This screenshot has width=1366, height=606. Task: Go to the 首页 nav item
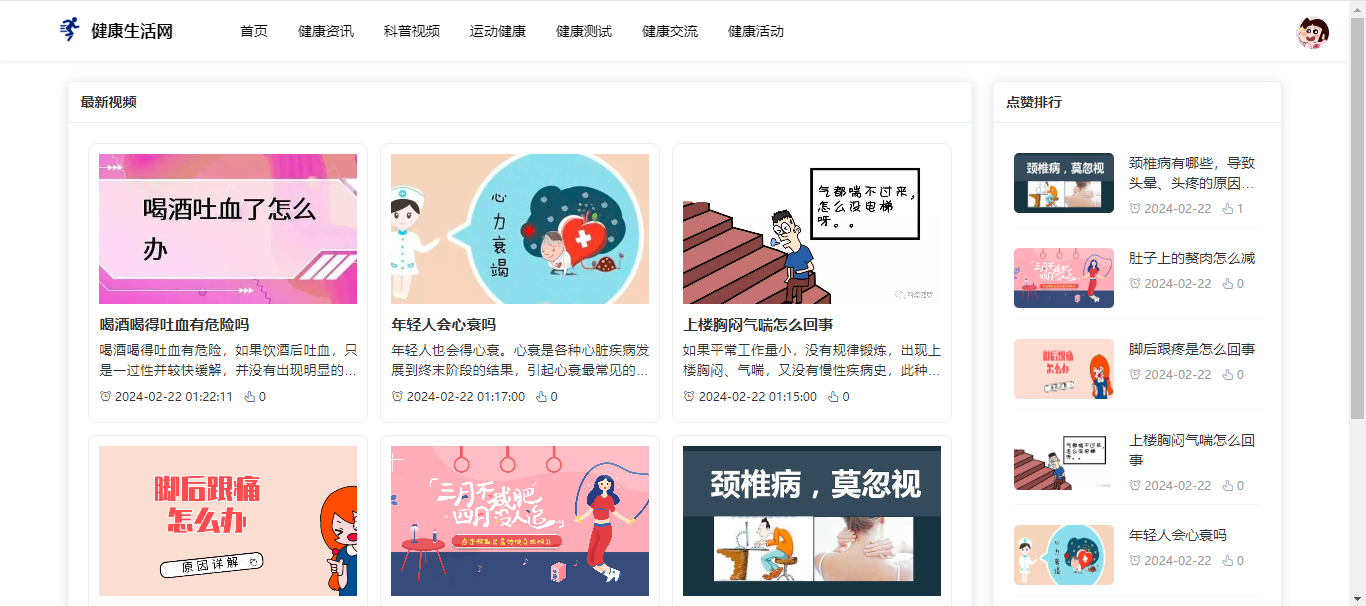254,31
